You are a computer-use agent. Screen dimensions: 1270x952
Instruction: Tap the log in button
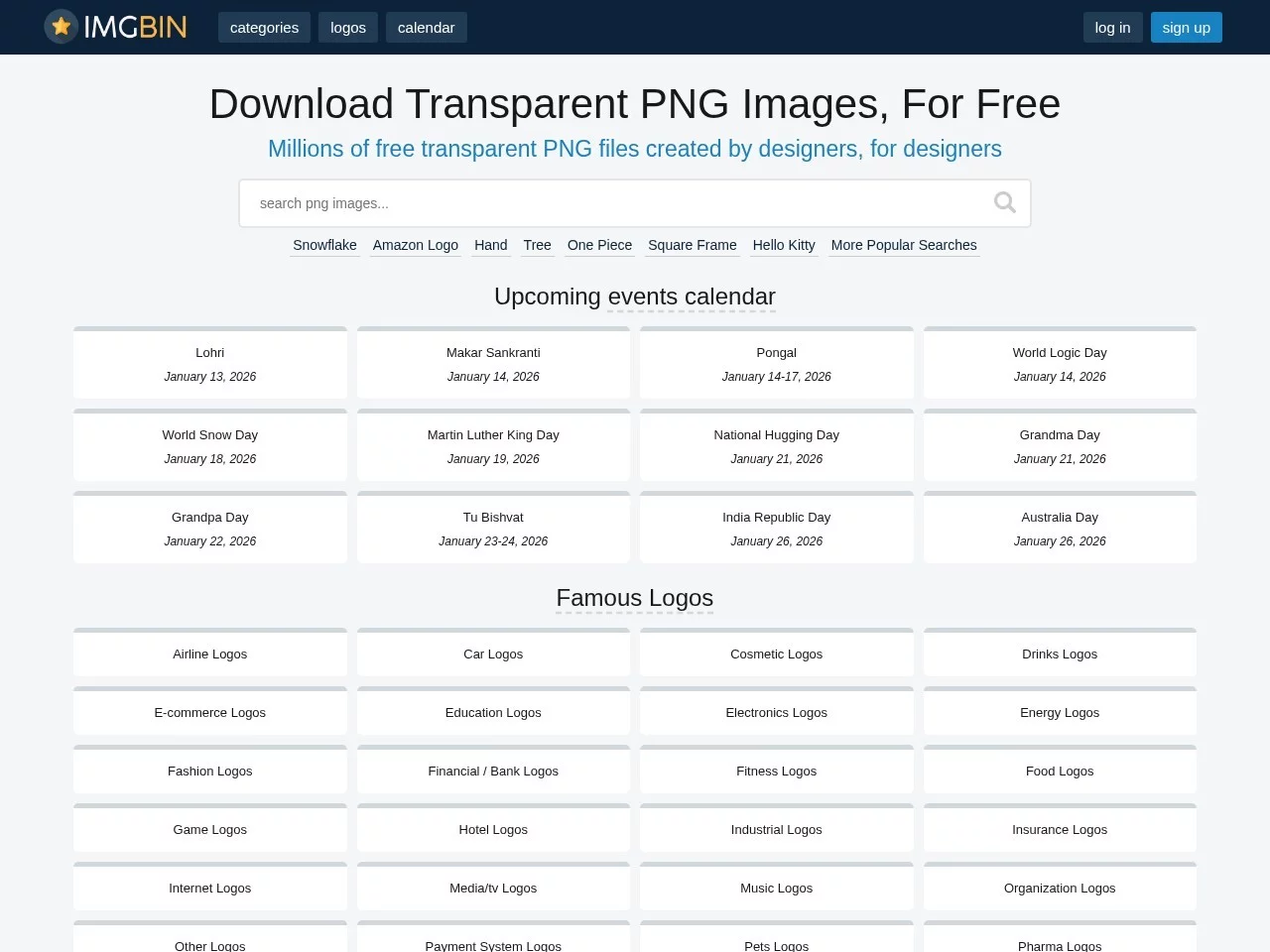coord(1112,28)
